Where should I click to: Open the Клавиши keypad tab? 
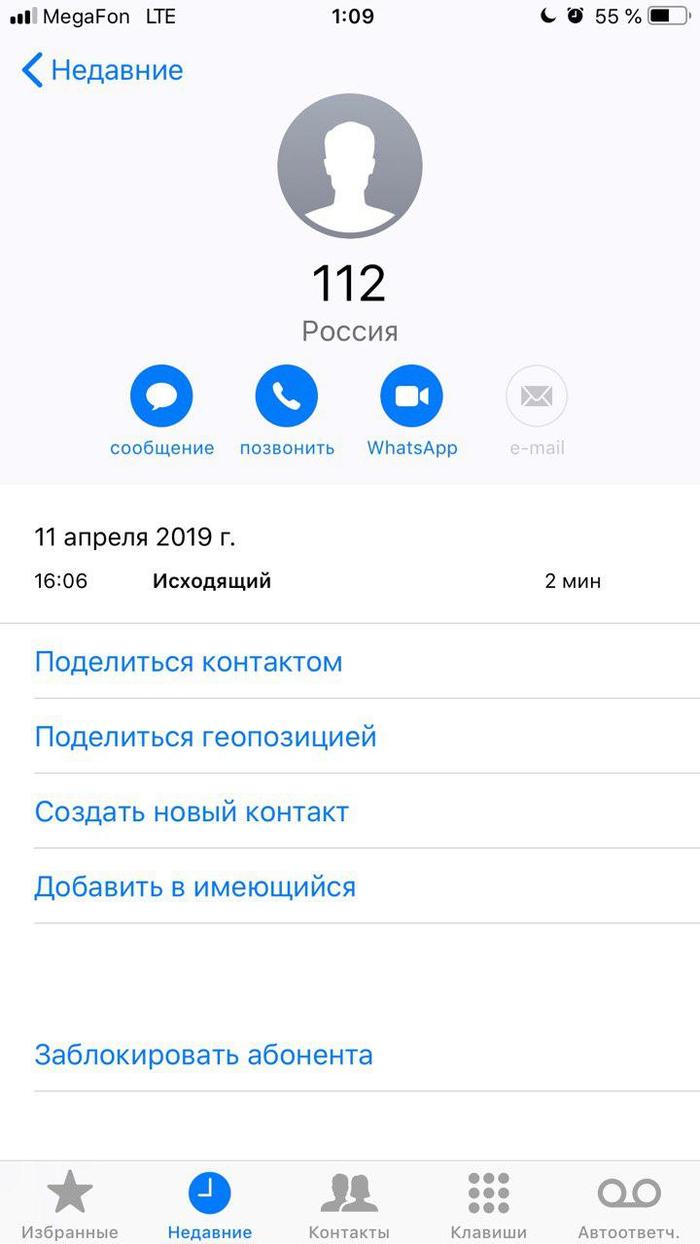tap(489, 1204)
